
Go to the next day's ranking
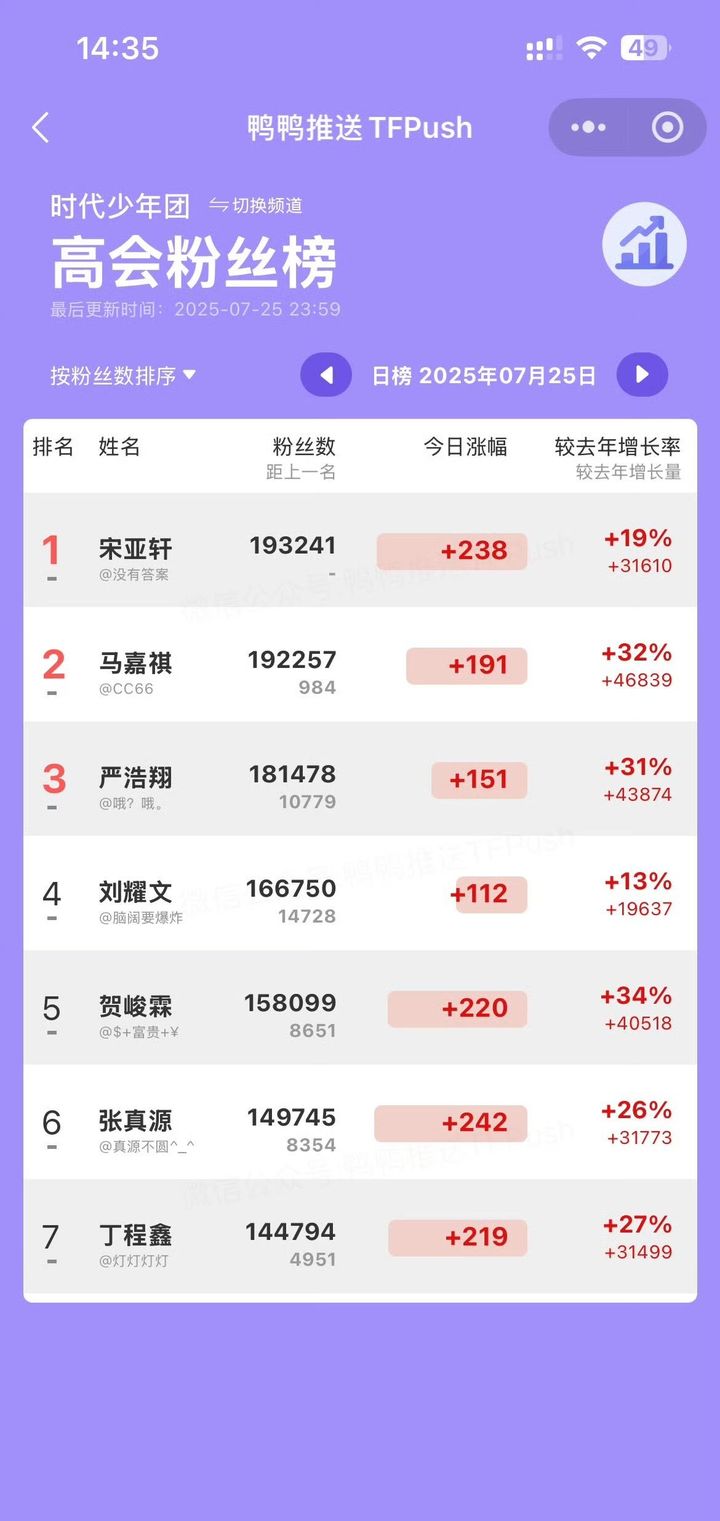pos(642,376)
